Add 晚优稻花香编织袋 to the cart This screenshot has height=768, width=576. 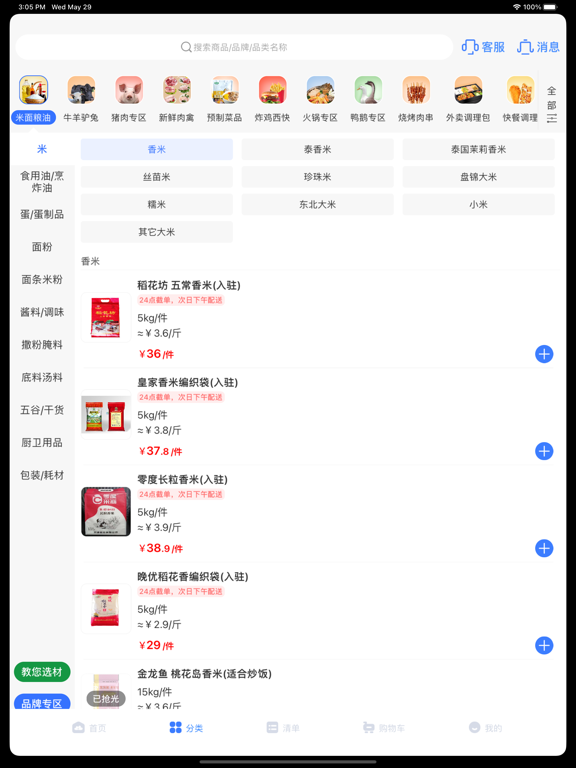pos(544,645)
